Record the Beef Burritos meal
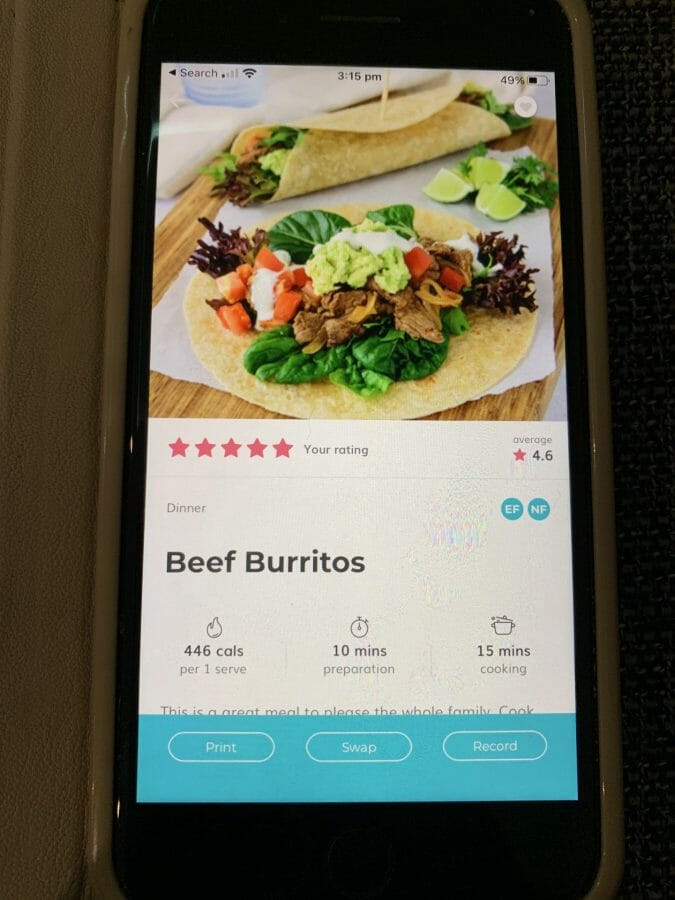This screenshot has height=900, width=675. (495, 746)
